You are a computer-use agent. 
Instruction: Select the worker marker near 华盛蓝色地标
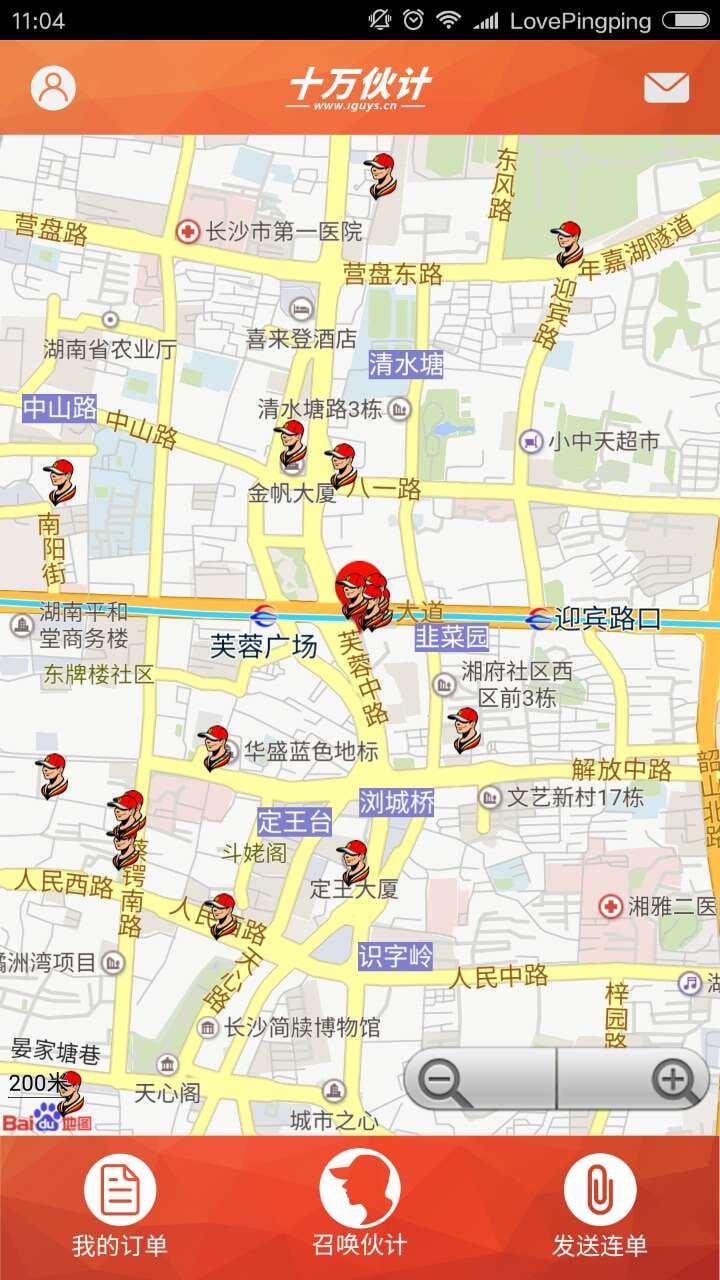click(x=215, y=748)
